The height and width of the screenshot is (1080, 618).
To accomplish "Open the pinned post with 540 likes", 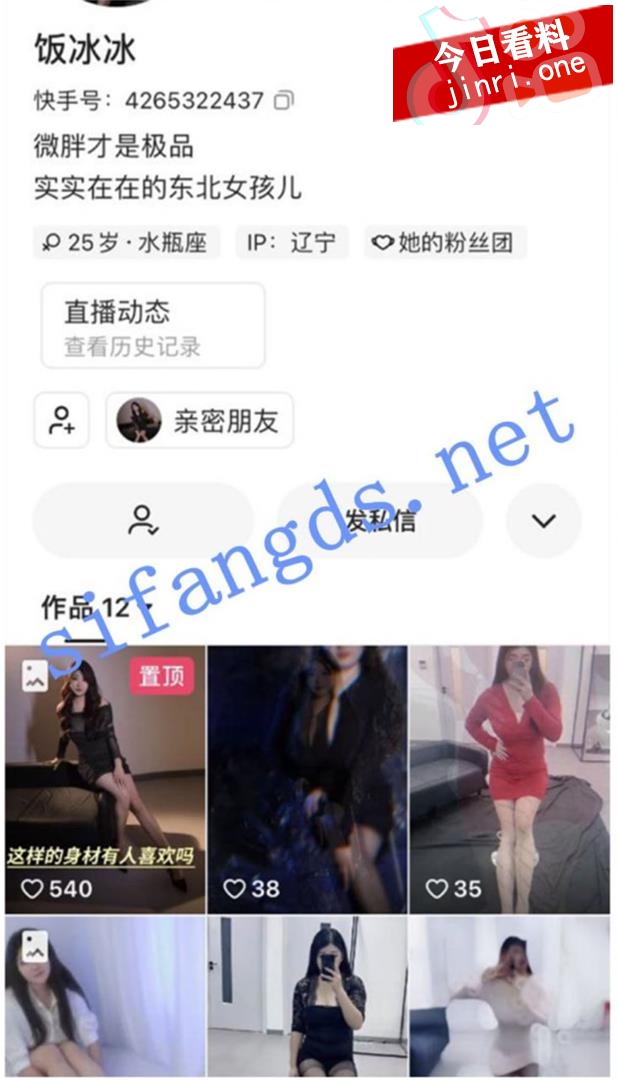I will pyautogui.click(x=105, y=780).
